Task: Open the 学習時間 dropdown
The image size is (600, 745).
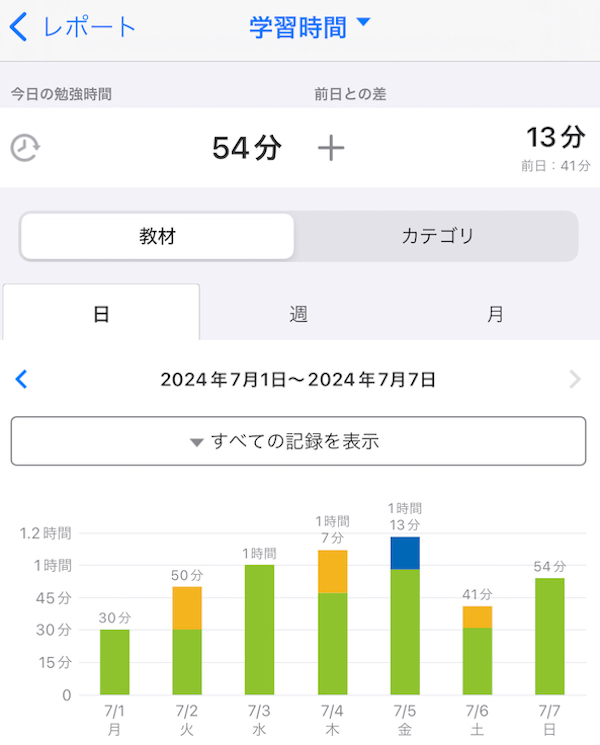Action: (309, 27)
